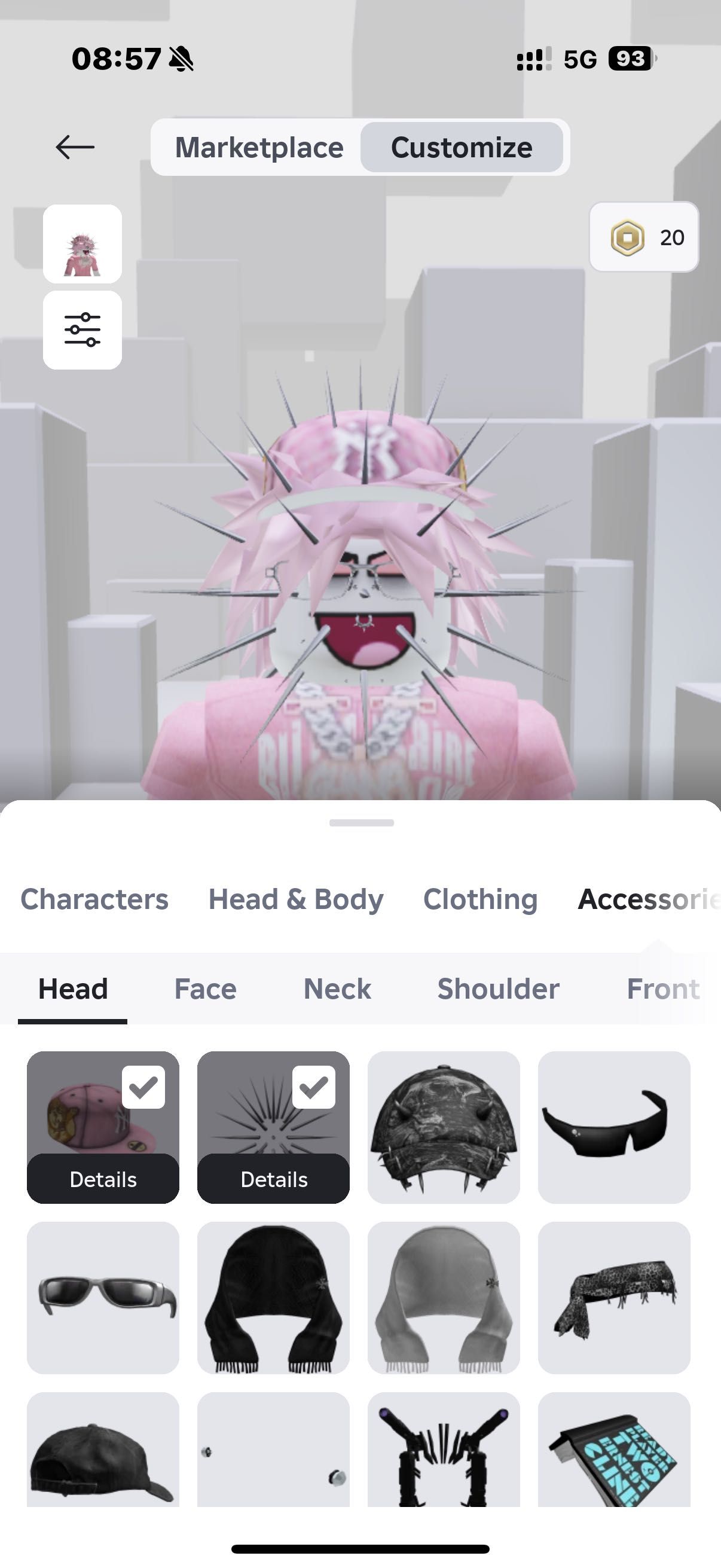
Task: Open the Clothing category
Action: (480, 899)
